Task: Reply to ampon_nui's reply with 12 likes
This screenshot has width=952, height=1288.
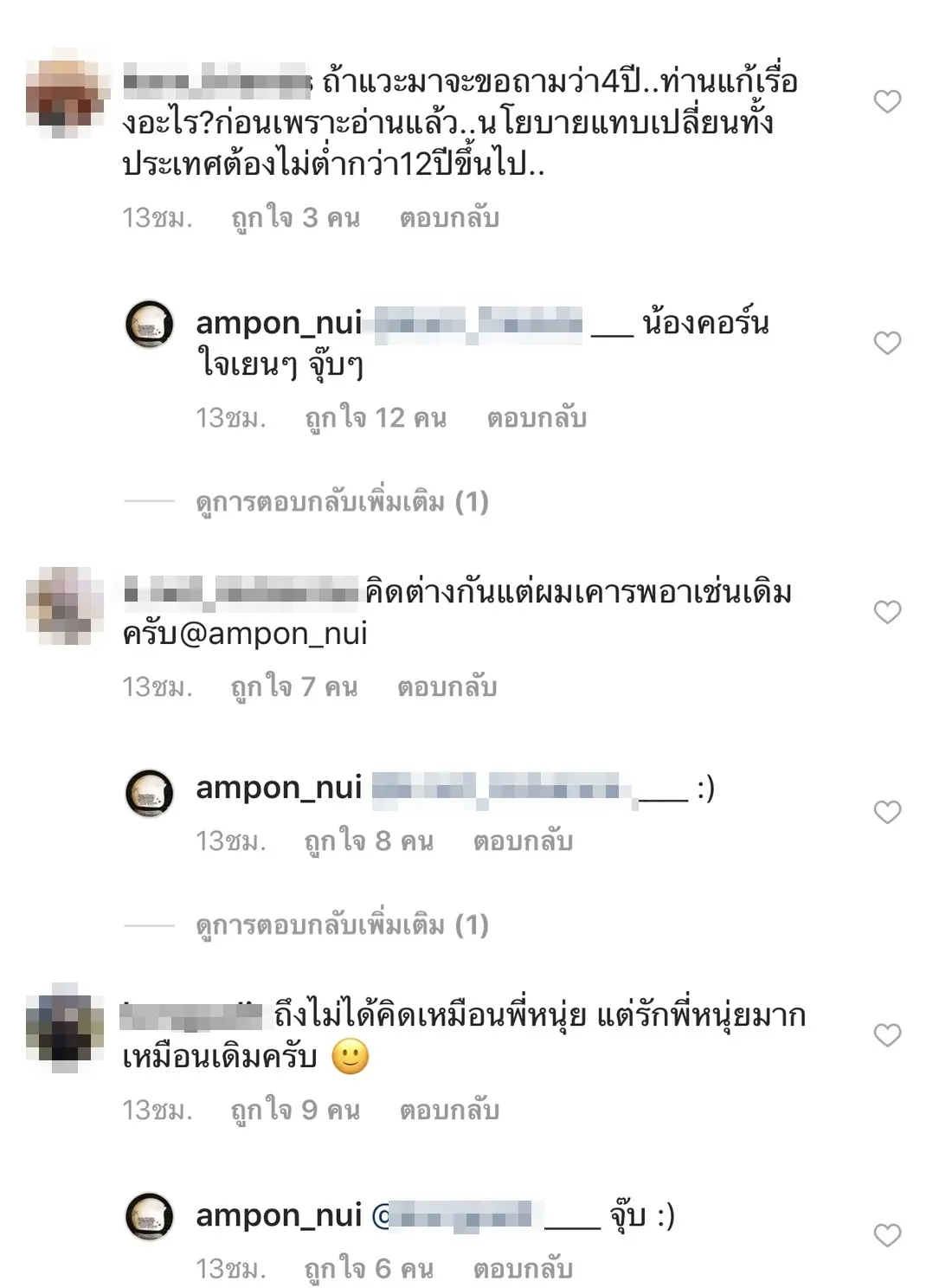Action: (x=537, y=418)
